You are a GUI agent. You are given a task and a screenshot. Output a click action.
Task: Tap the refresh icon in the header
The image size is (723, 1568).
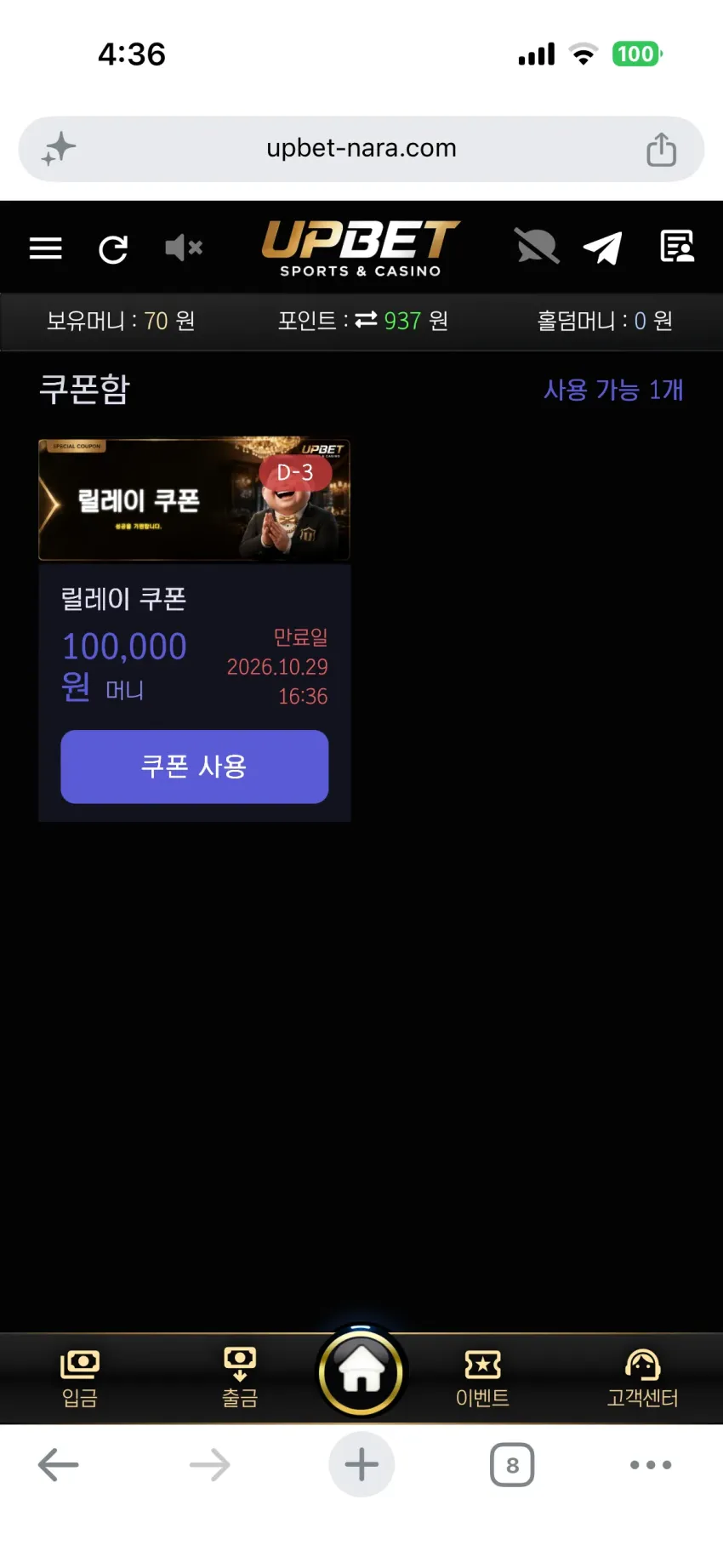point(113,249)
